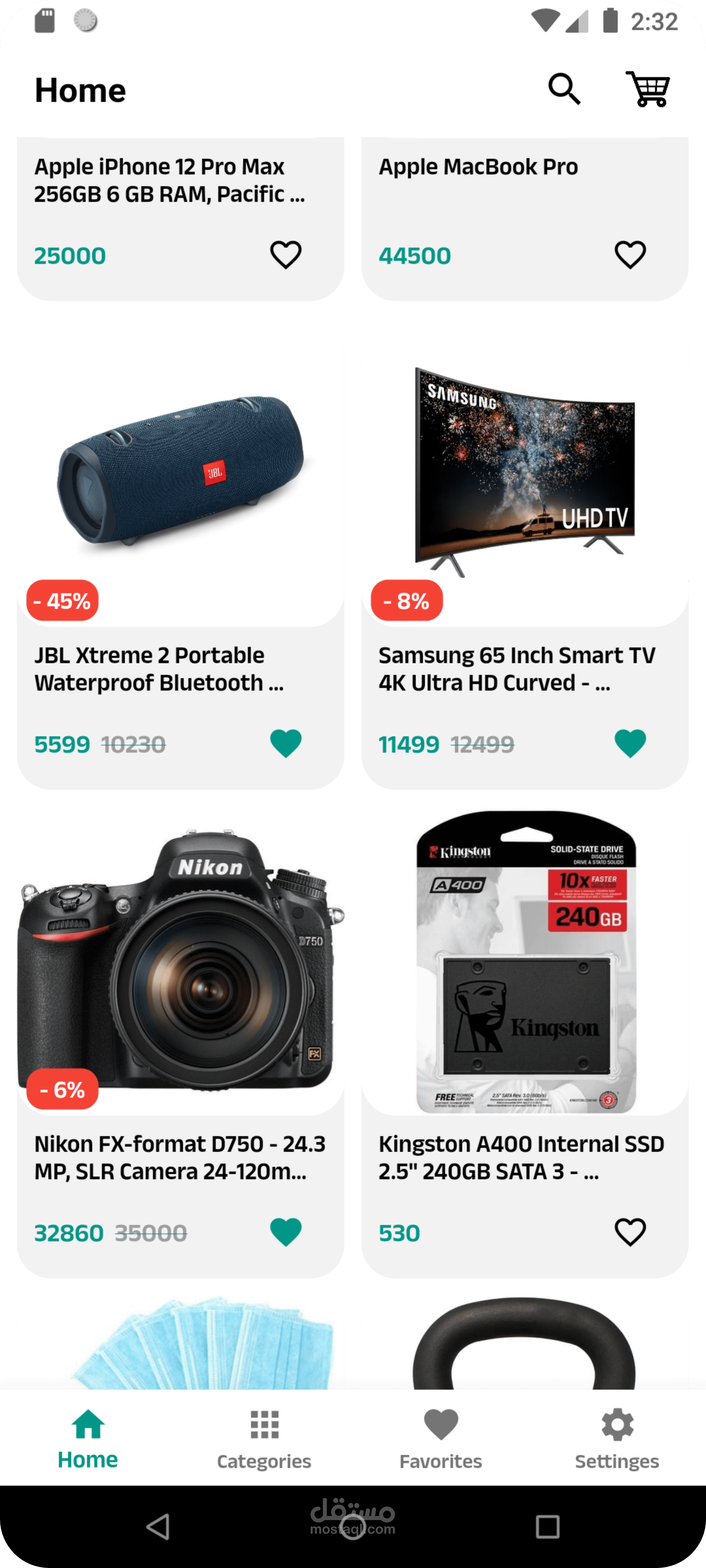Image resolution: width=706 pixels, height=1568 pixels.
Task: Open the shopping cart
Action: point(647,90)
